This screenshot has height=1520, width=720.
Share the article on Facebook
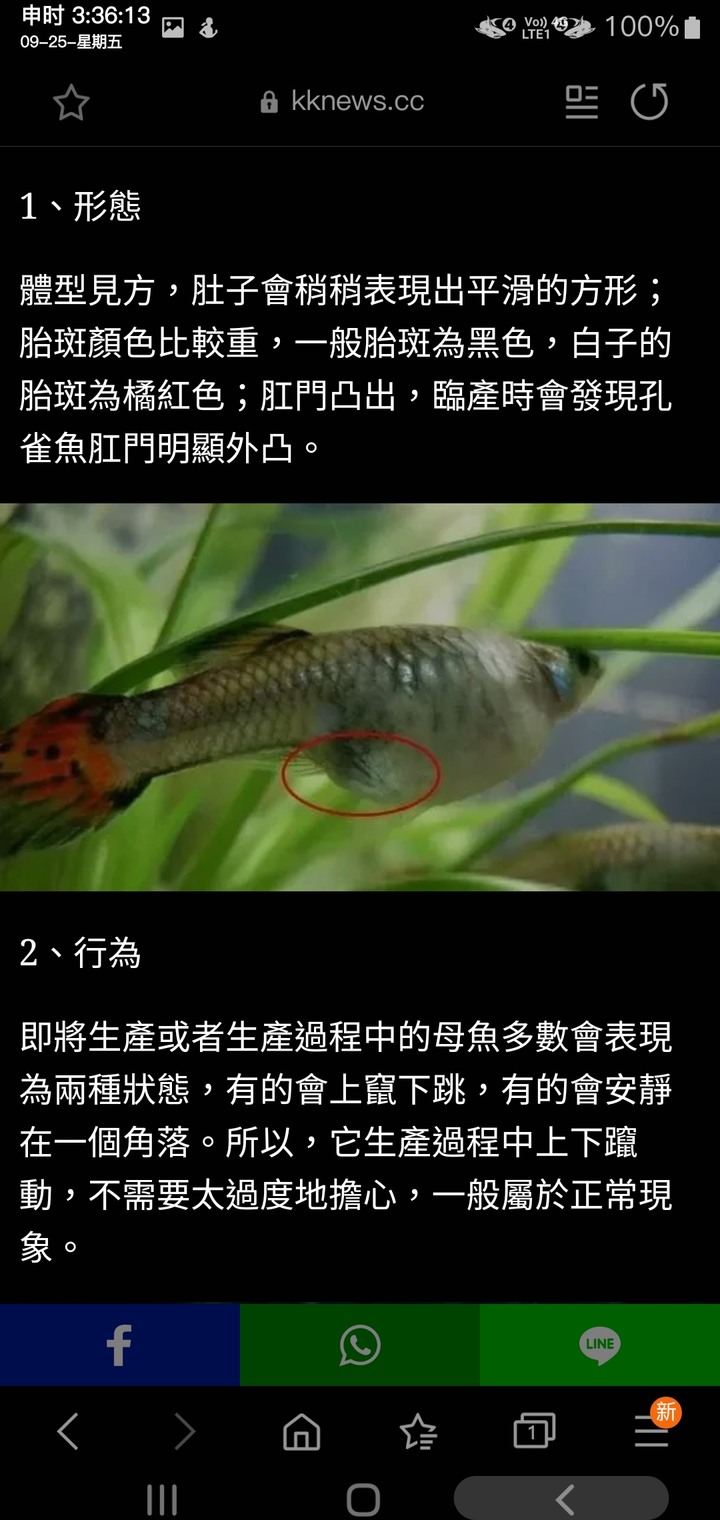120,1345
